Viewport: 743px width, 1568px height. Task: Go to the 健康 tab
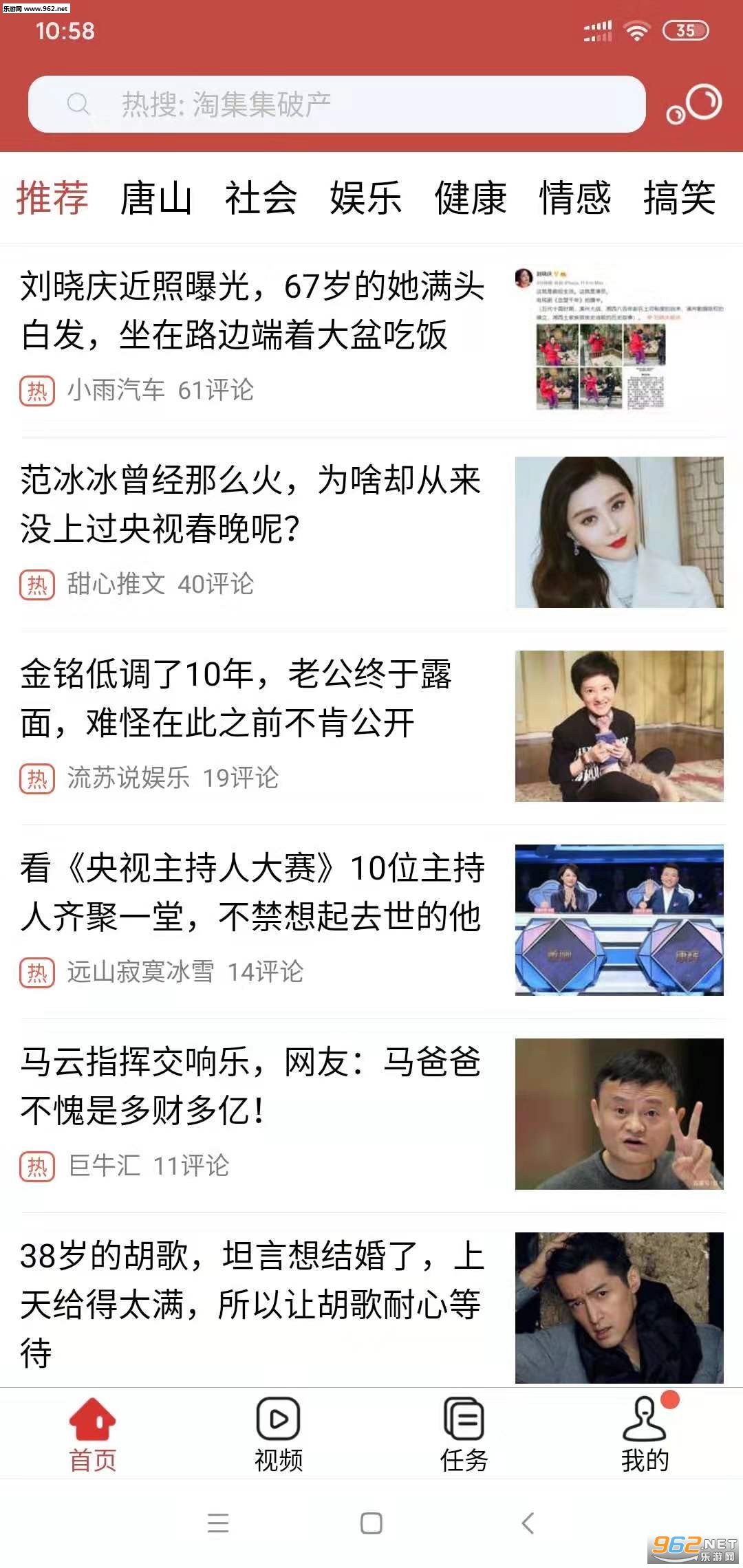(x=471, y=198)
